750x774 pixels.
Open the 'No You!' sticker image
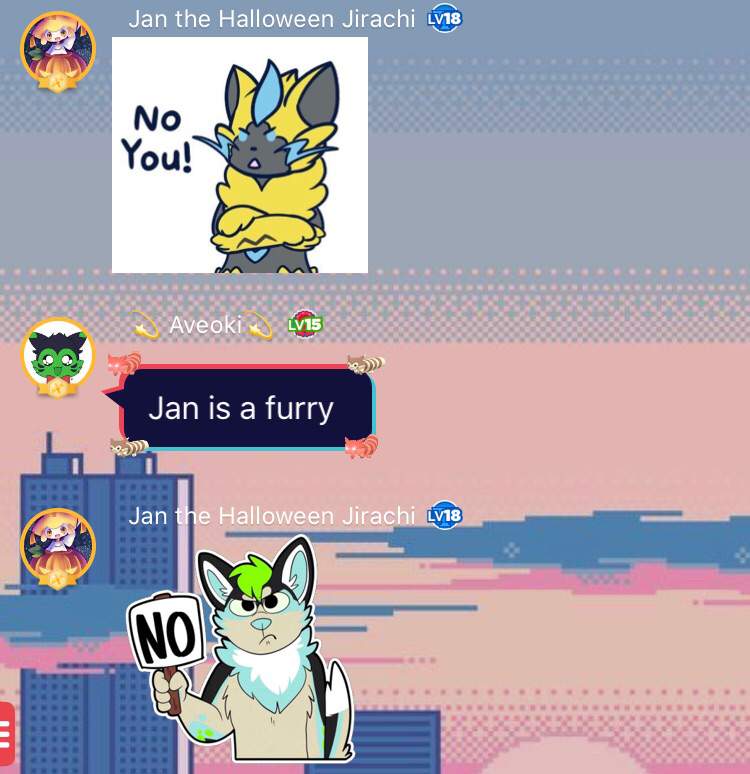tap(239, 155)
